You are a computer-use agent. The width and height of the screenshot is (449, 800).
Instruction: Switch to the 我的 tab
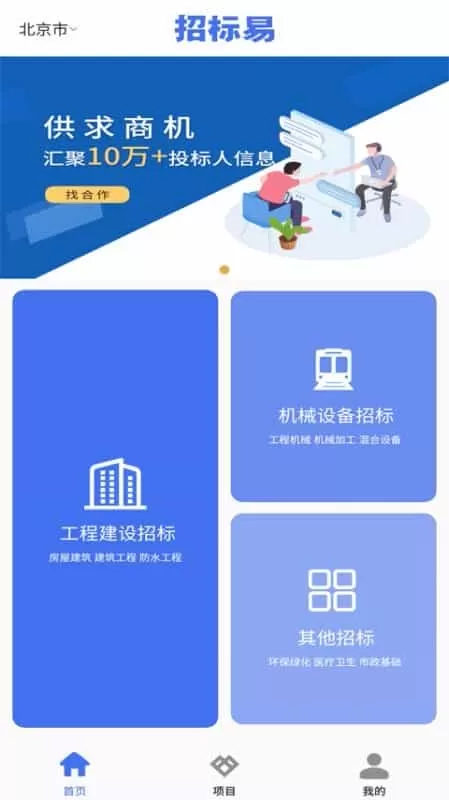(374, 774)
